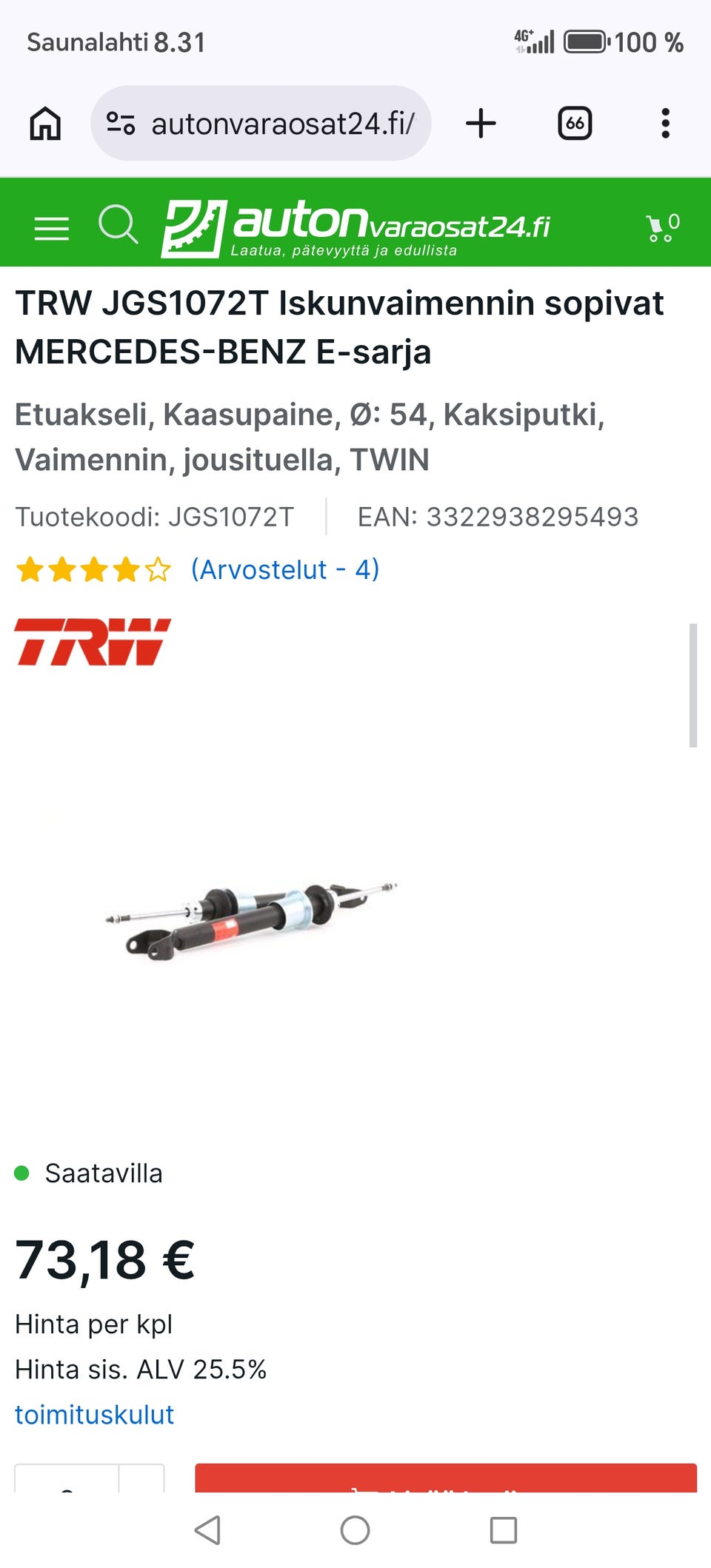The image size is (711, 1568).
Task: Open the Arvostelut reviews link
Action: [x=285, y=569]
